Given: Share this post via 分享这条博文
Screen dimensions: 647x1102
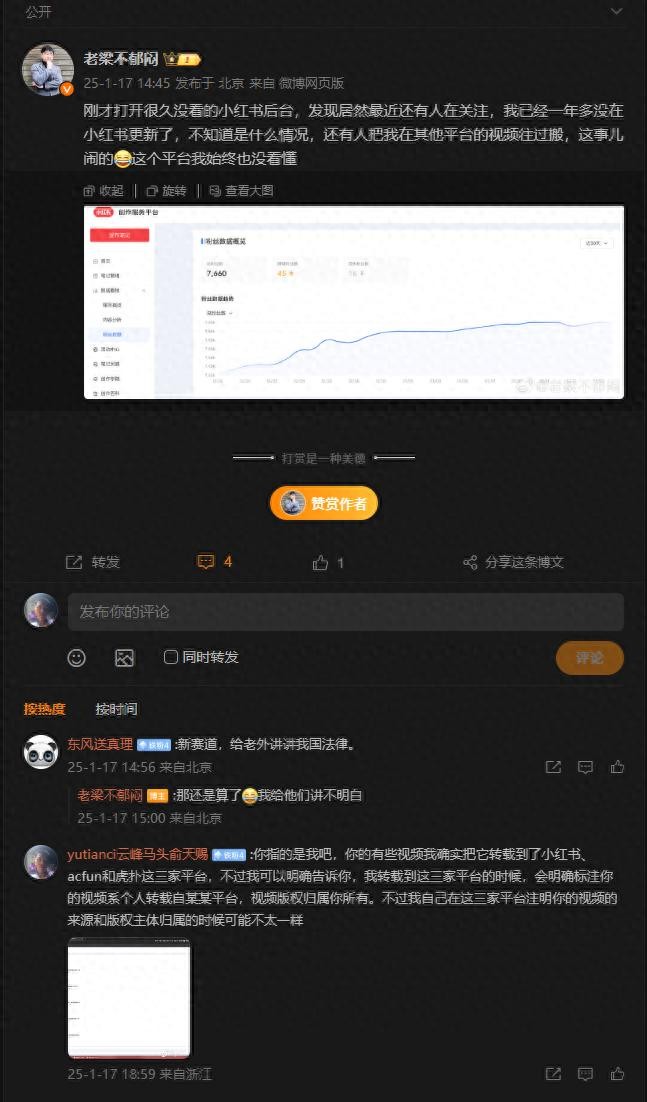Looking at the screenshot, I should click(513, 562).
